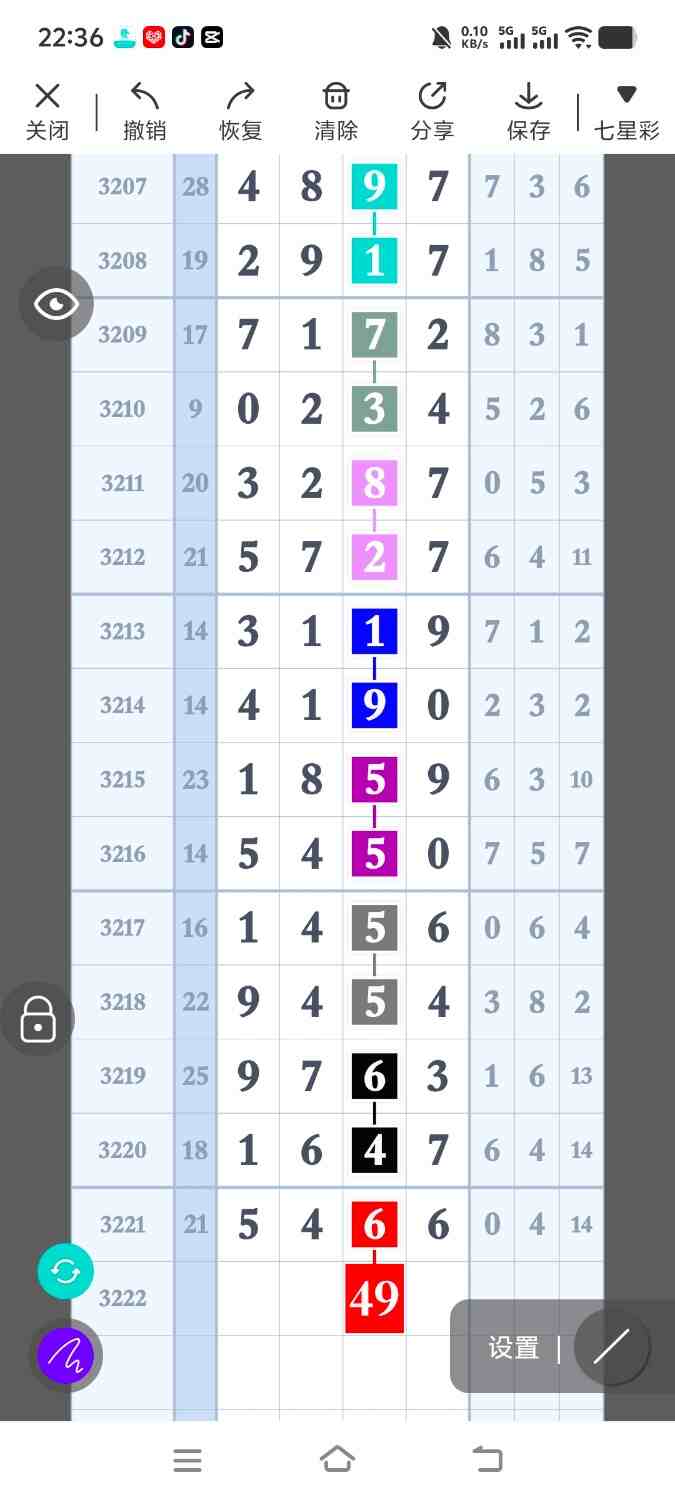Undo the last marking
Viewport: 675px width, 1500px height.
144,111
